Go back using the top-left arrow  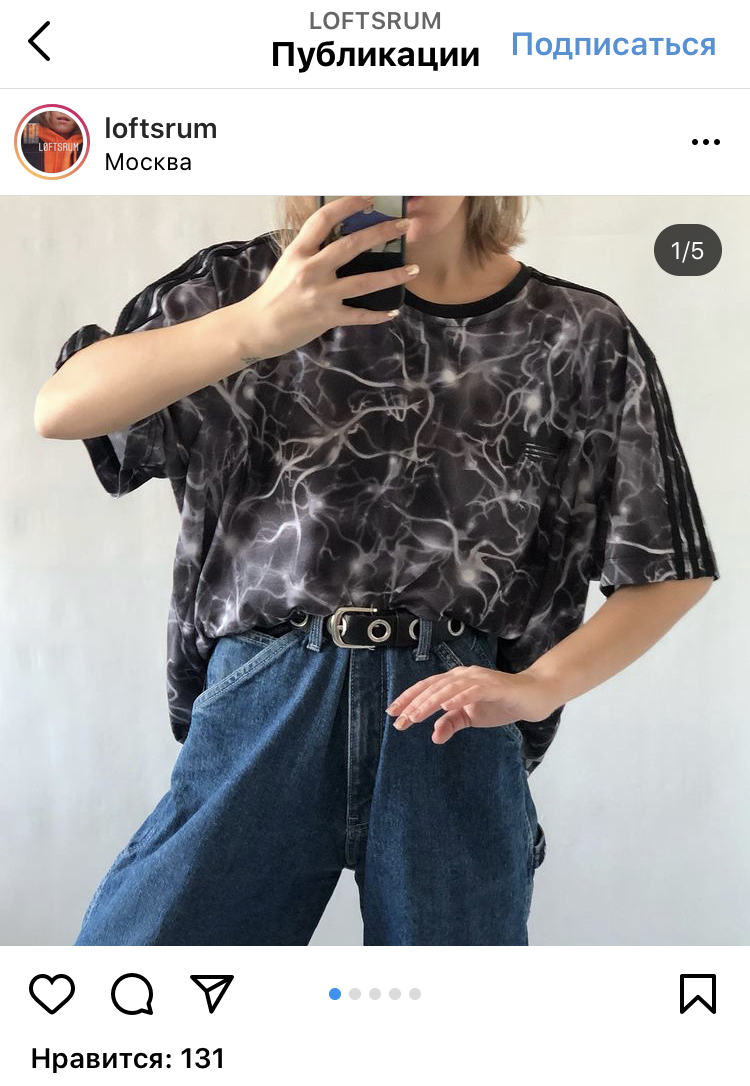pyautogui.click(x=39, y=42)
